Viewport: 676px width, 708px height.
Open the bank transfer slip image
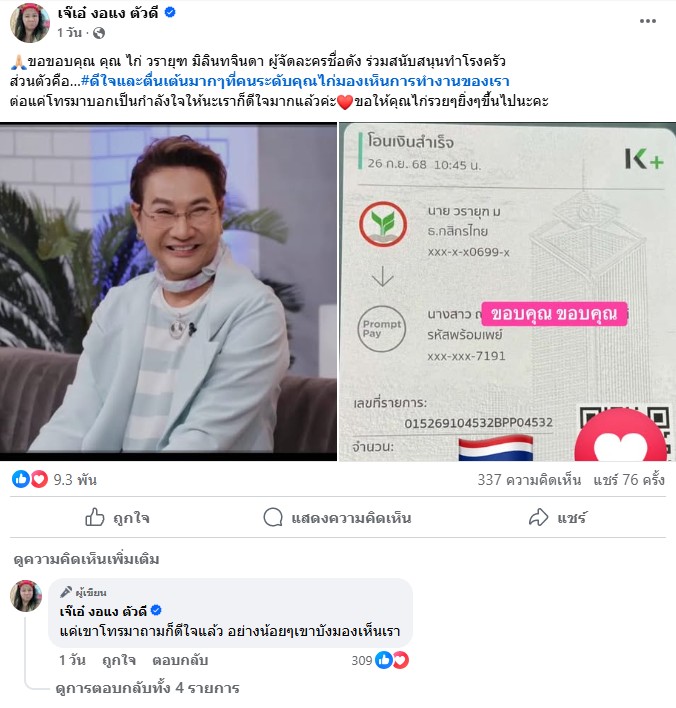coord(507,290)
